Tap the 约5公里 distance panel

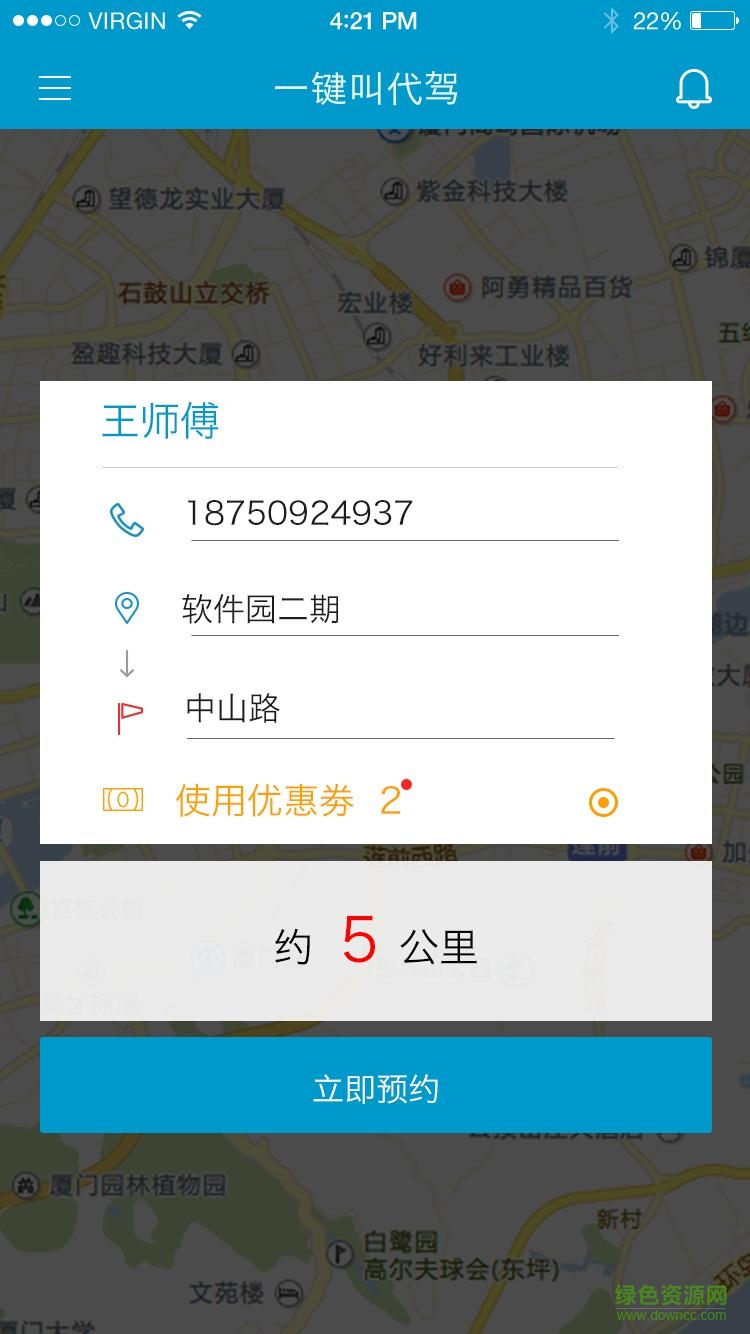[x=375, y=940]
